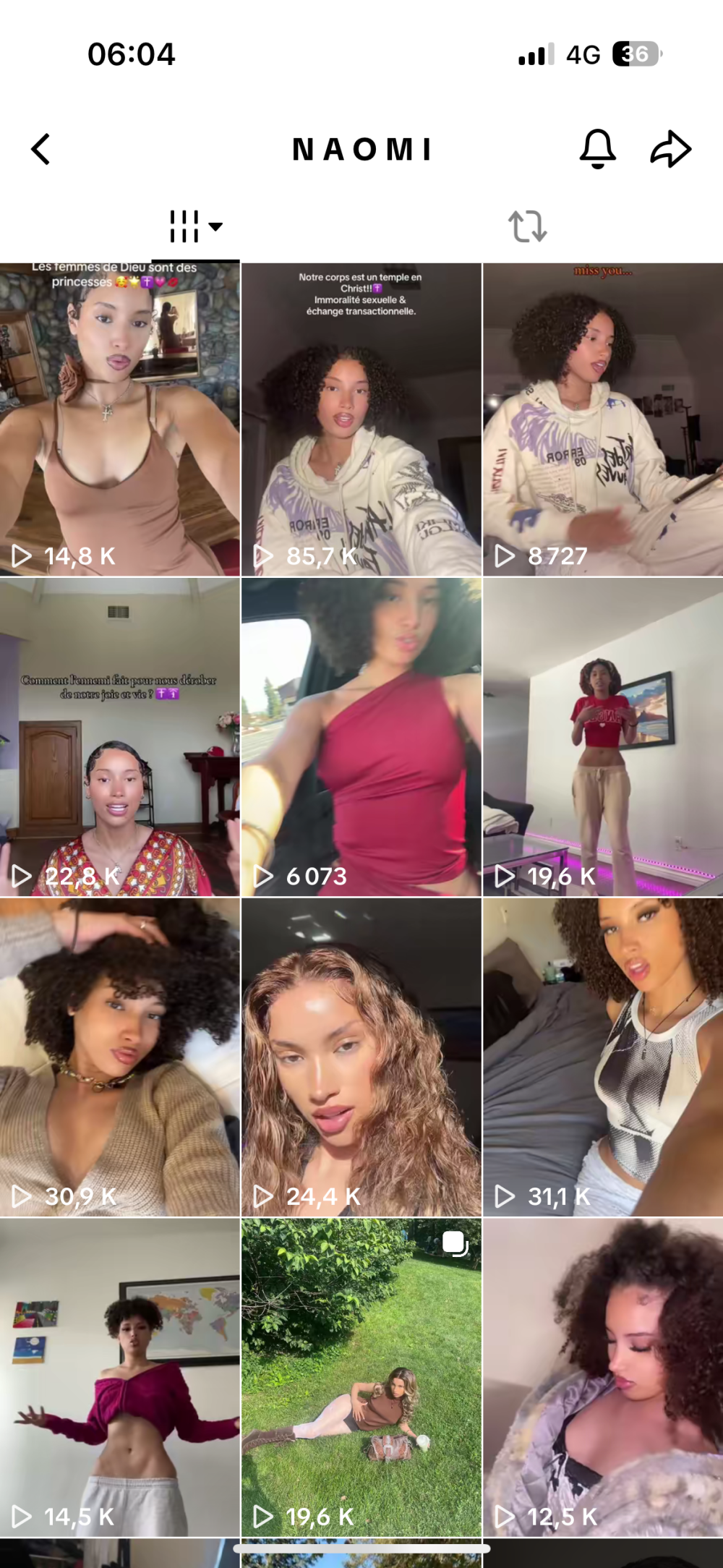This screenshot has width=723, height=1568.
Task: Open the 'miss you...' video with 8727 views
Action: pos(603,419)
